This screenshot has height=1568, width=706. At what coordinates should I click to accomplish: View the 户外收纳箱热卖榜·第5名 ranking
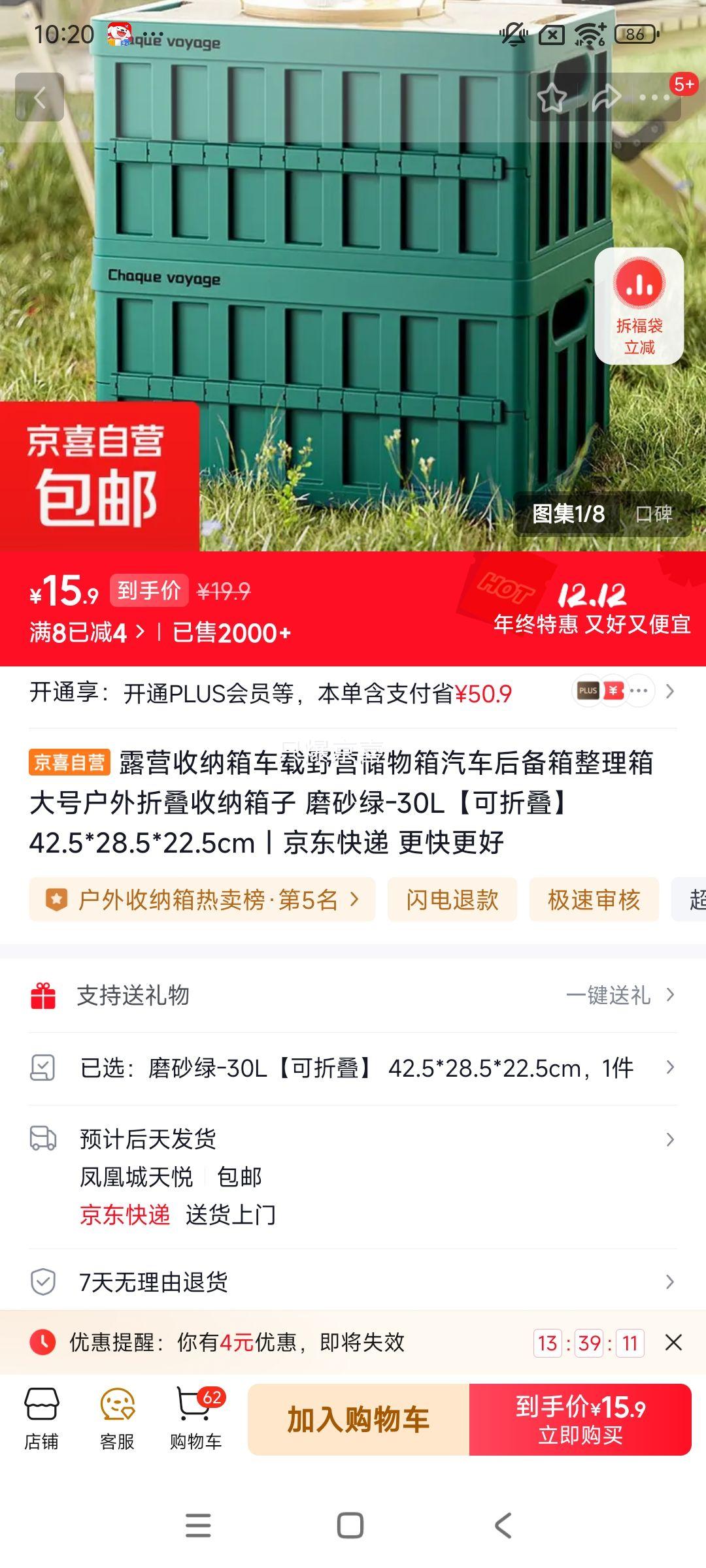coord(196,900)
